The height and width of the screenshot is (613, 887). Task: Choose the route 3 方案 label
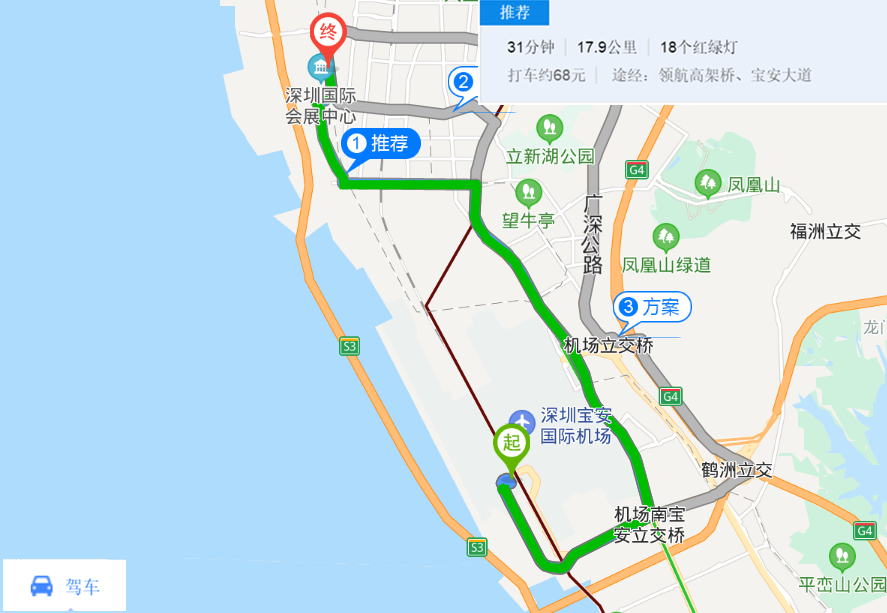pos(652,308)
